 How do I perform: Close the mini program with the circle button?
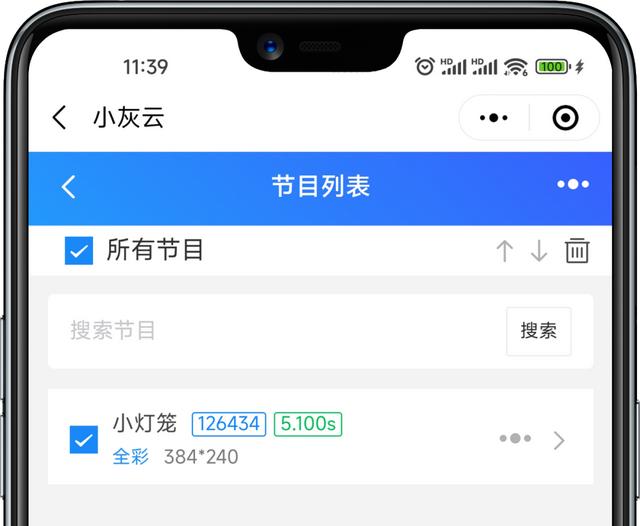pos(565,118)
